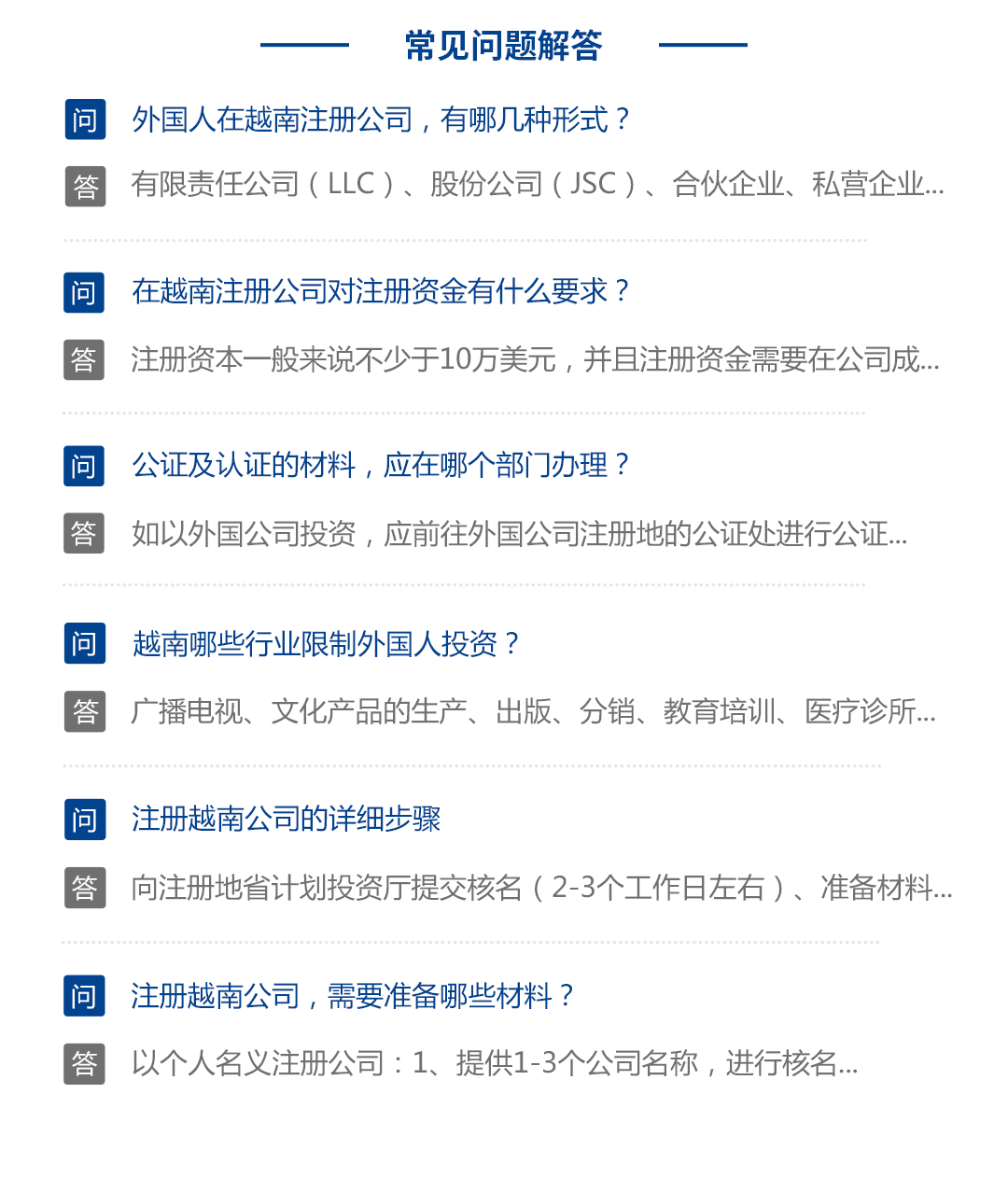Open question on industries restricting foreign investment
Image resolution: width=1008 pixels, height=1178 pixels.
(x=325, y=643)
